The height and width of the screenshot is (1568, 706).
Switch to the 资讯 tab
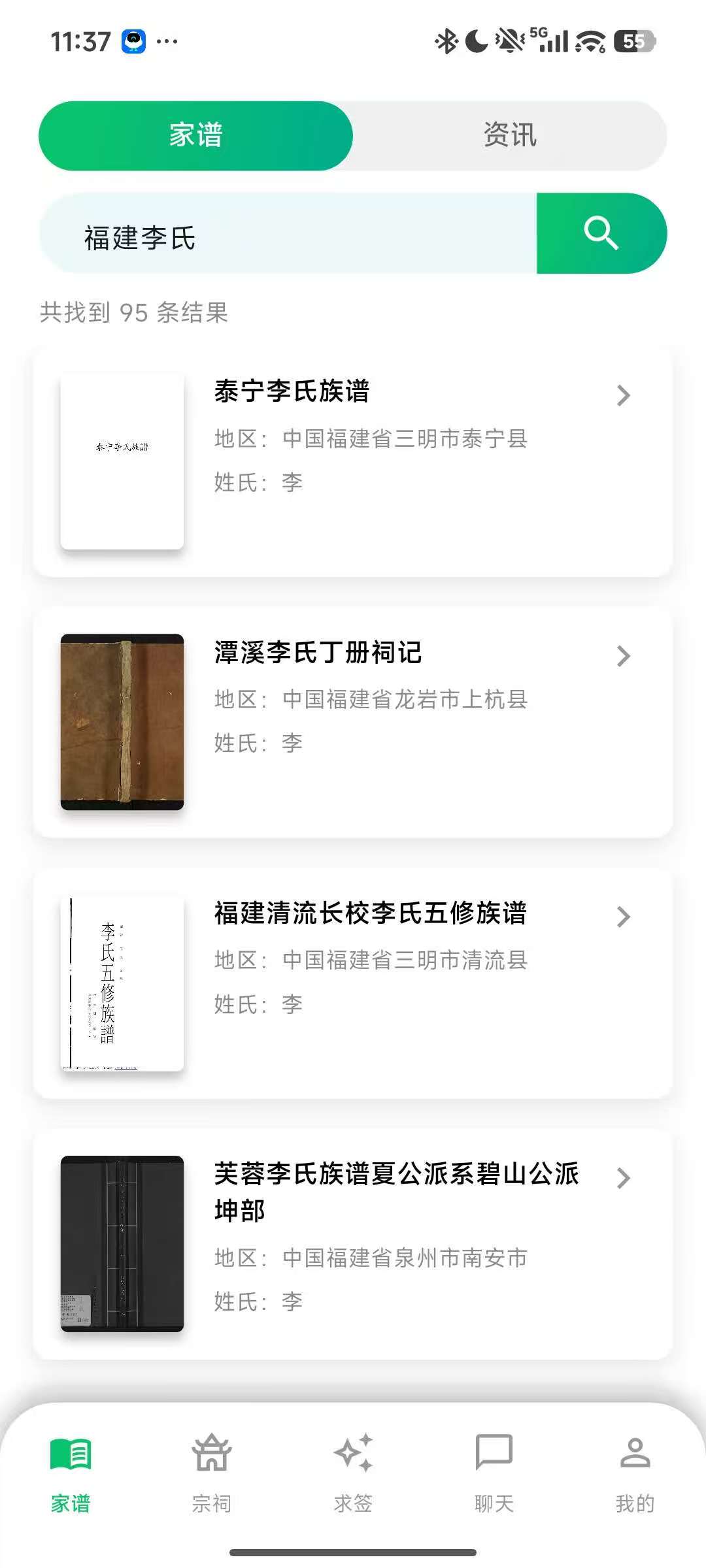pos(509,136)
